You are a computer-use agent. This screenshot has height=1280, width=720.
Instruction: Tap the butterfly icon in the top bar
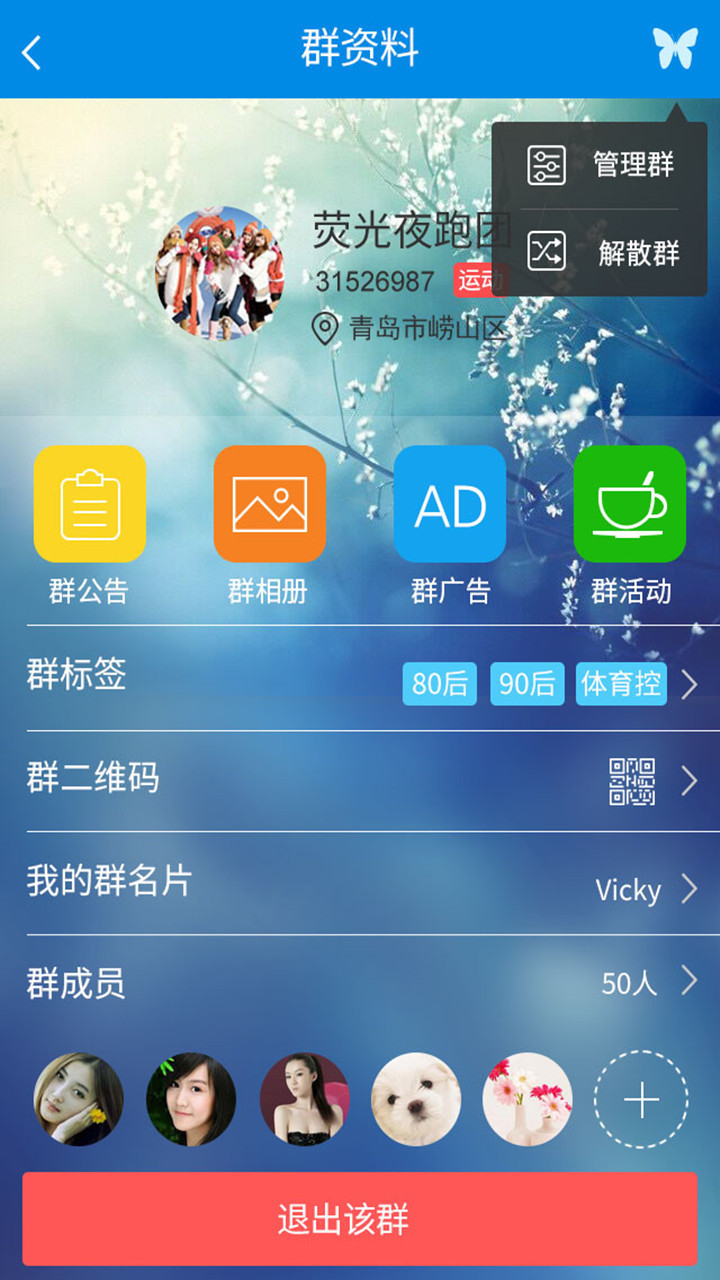coord(675,48)
